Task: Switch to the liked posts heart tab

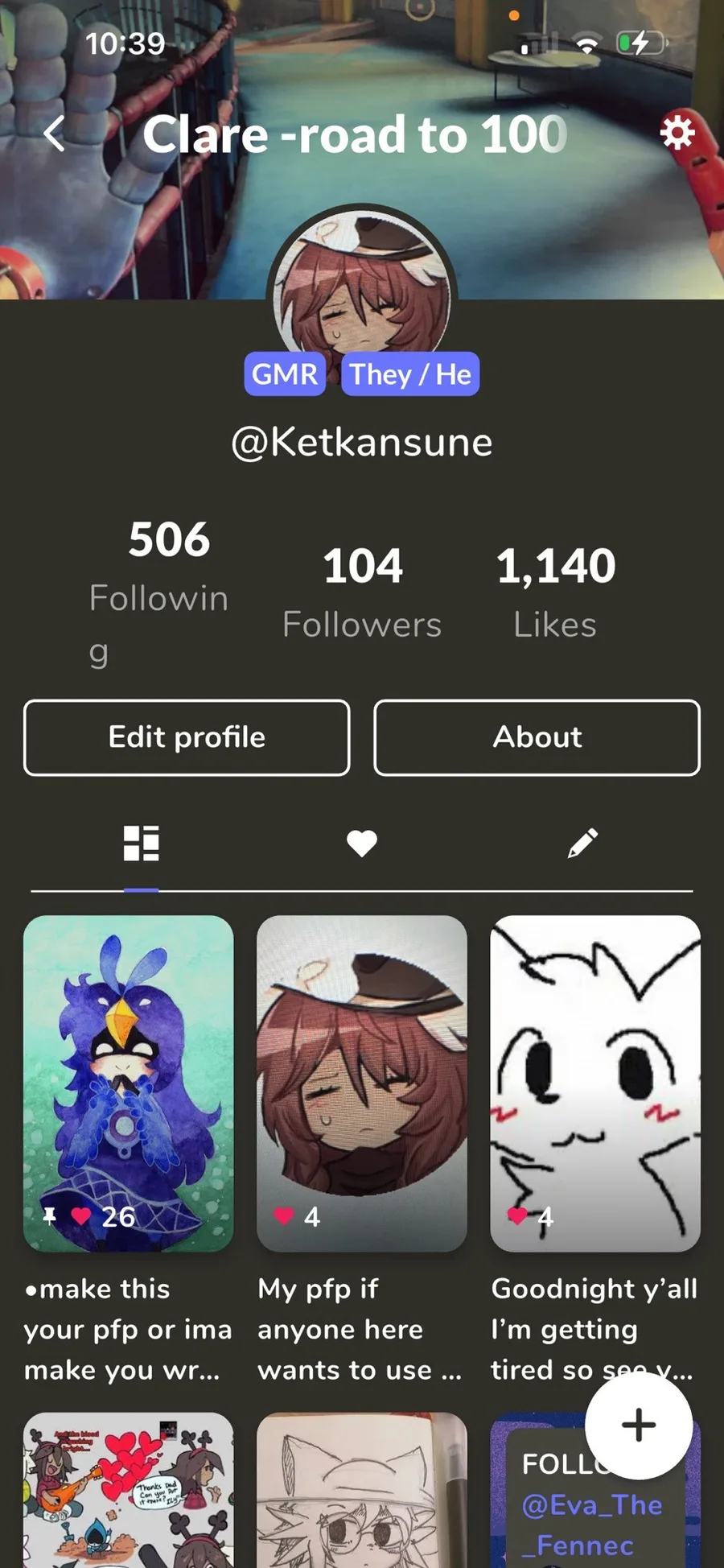Action: click(362, 844)
